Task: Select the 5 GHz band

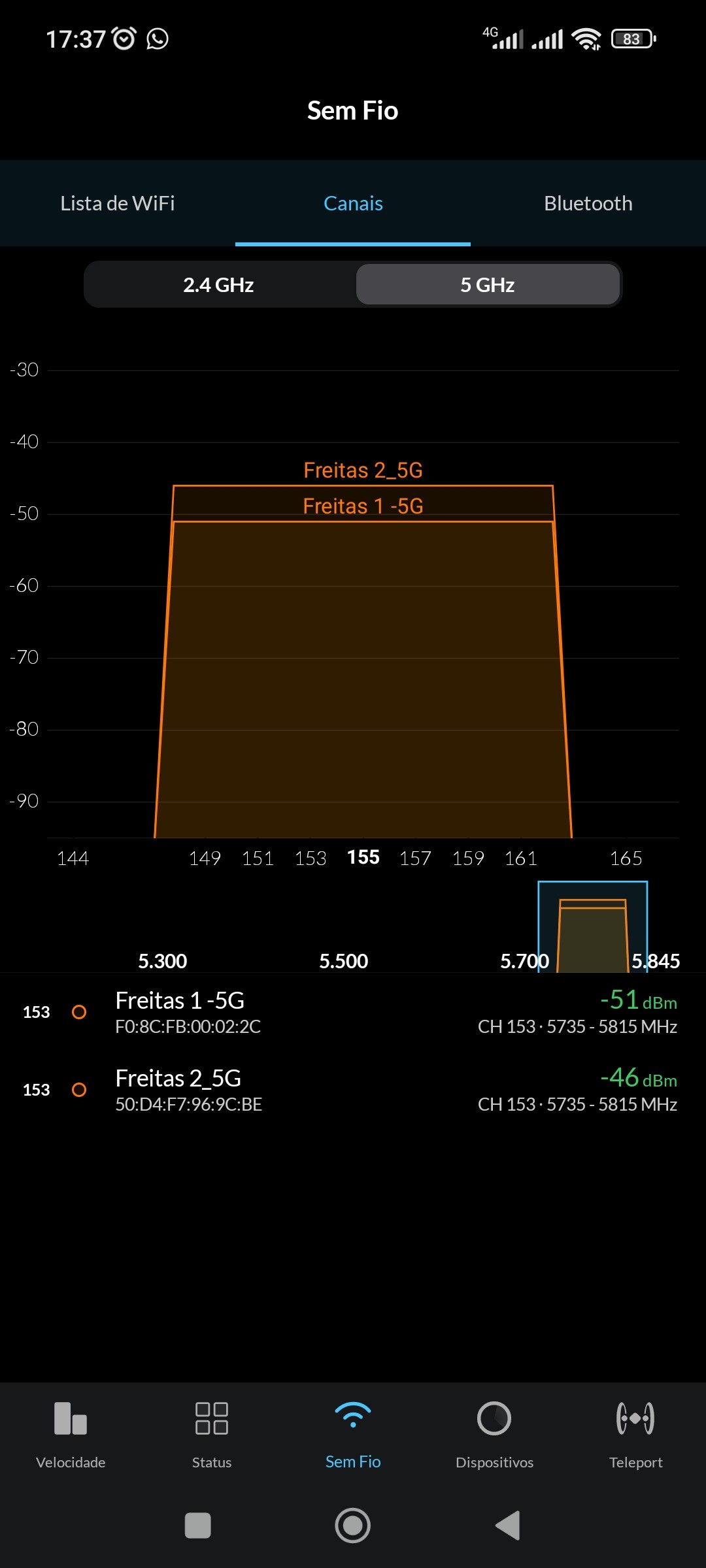Action: point(488,285)
